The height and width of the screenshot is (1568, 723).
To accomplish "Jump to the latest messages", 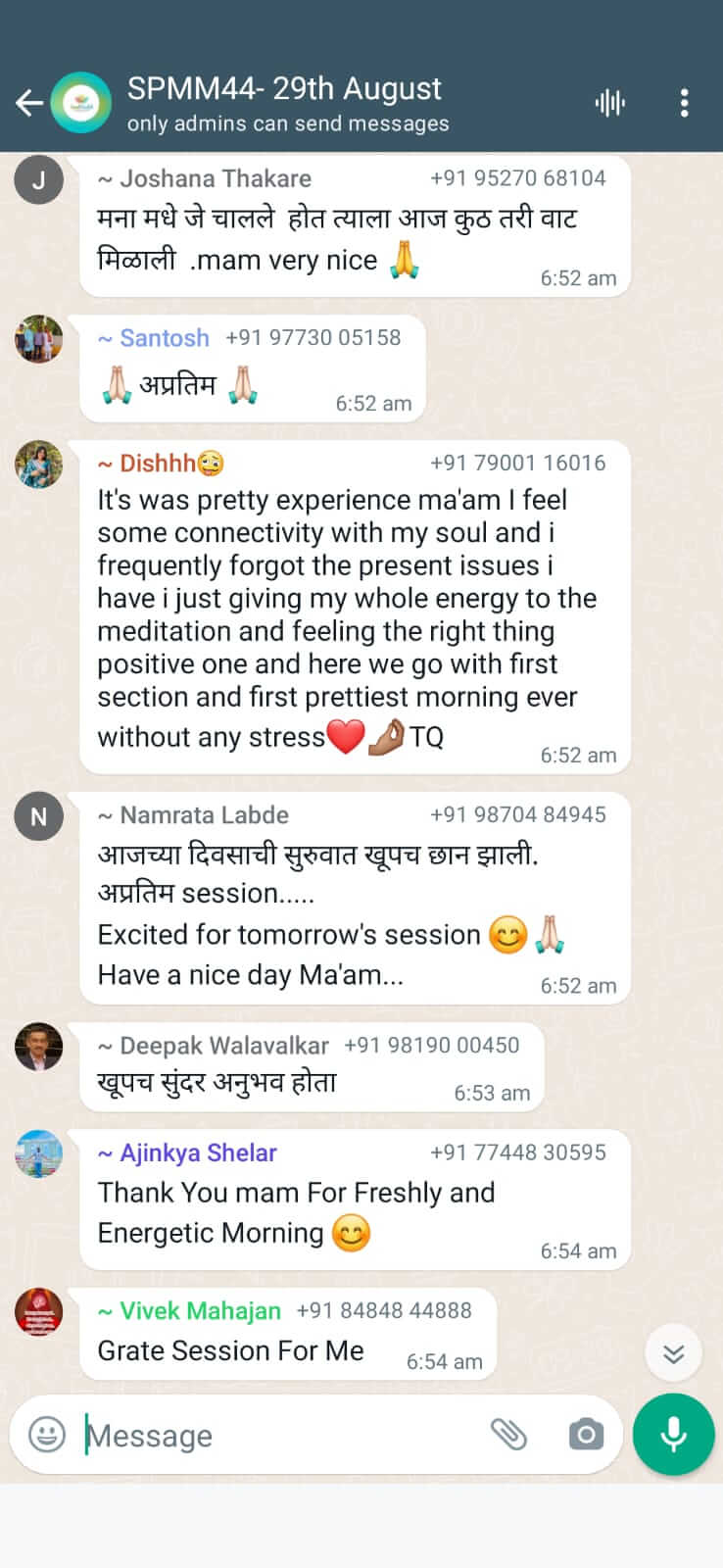I will tap(673, 1353).
